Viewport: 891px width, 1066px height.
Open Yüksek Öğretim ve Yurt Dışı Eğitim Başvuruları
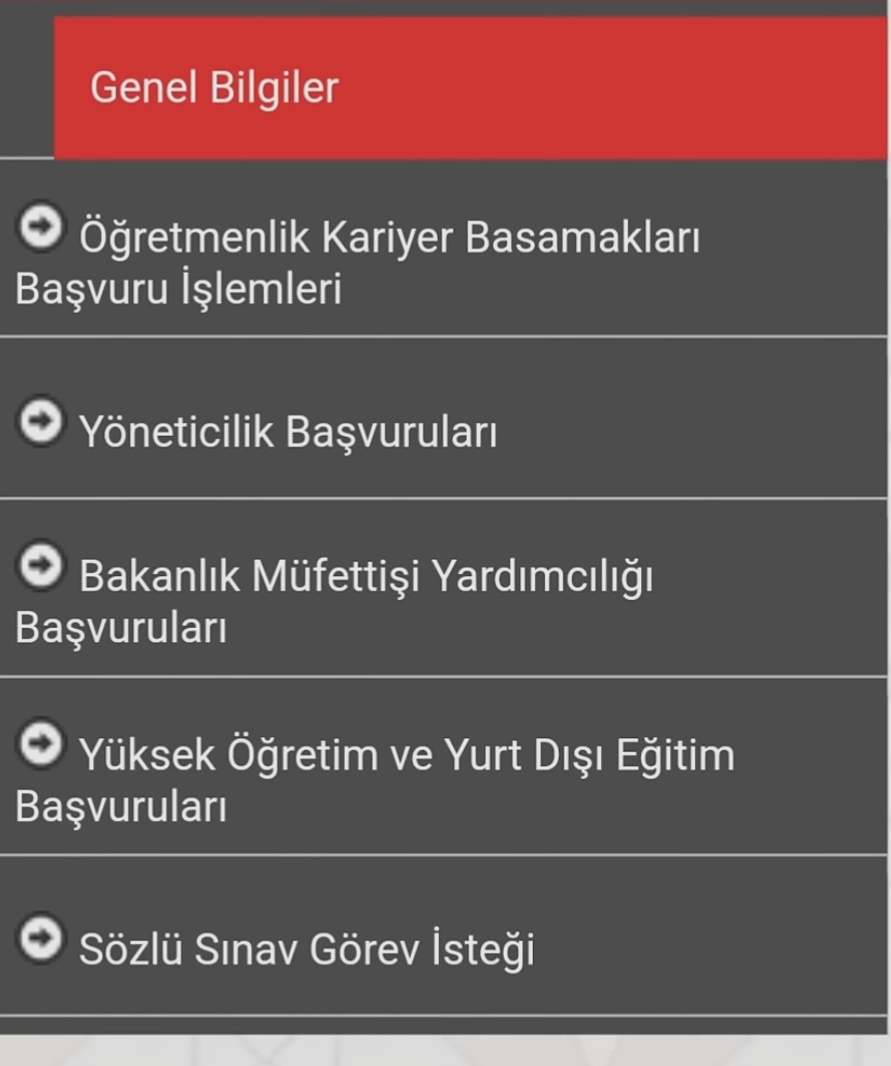point(375,780)
